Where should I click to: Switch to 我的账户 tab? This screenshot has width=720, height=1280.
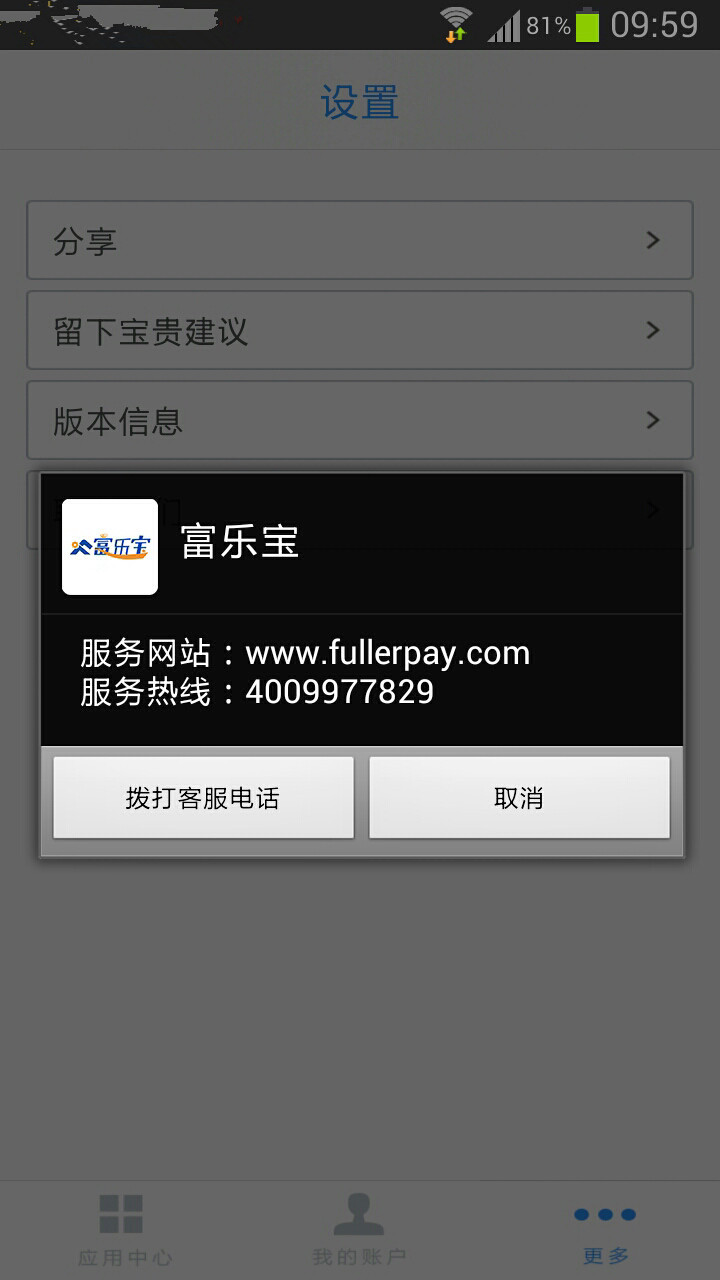coord(360,1231)
